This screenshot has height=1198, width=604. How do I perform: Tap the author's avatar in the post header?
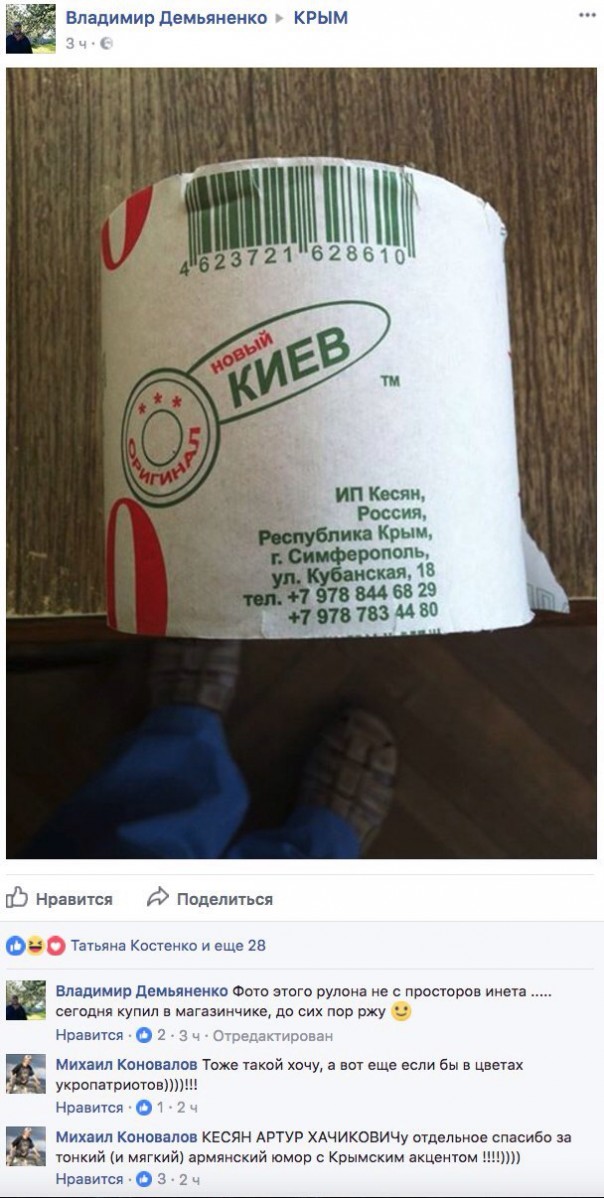[x=31, y=29]
